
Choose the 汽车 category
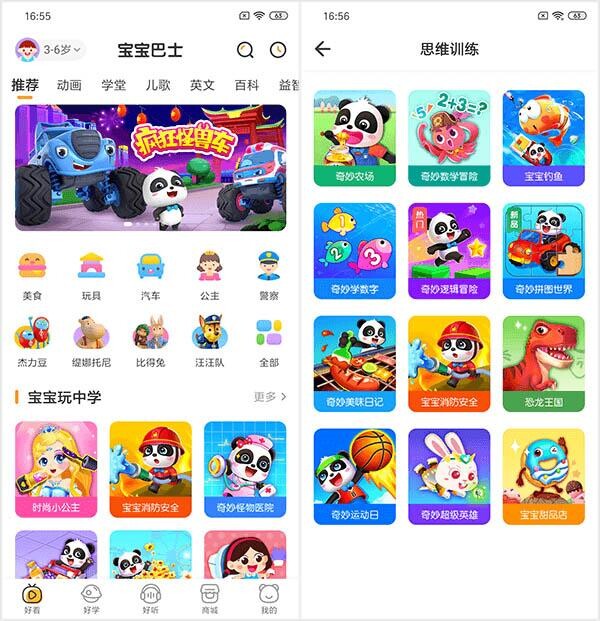click(150, 274)
